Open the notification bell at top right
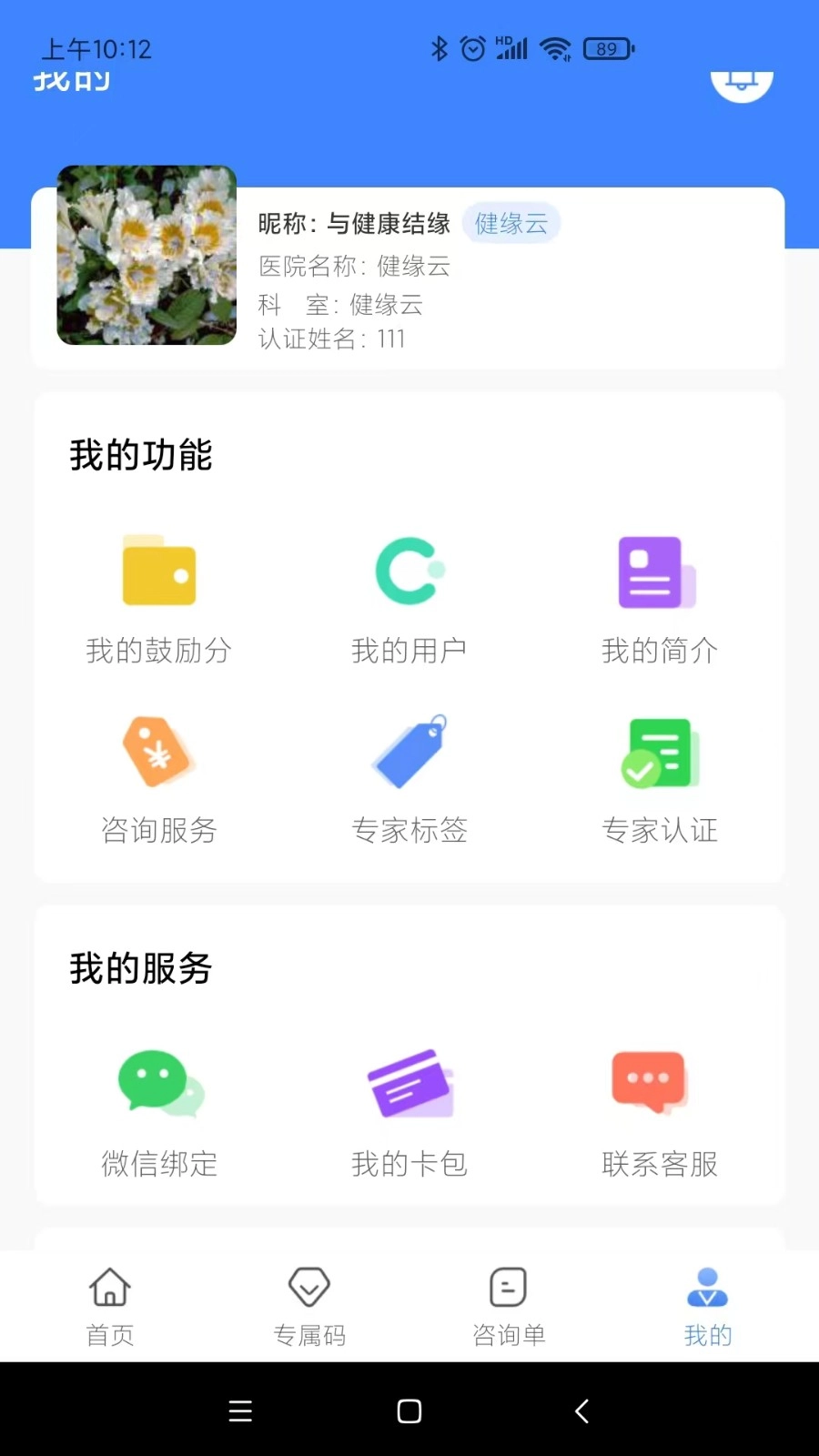Screen dimensions: 819x1456 742,80
